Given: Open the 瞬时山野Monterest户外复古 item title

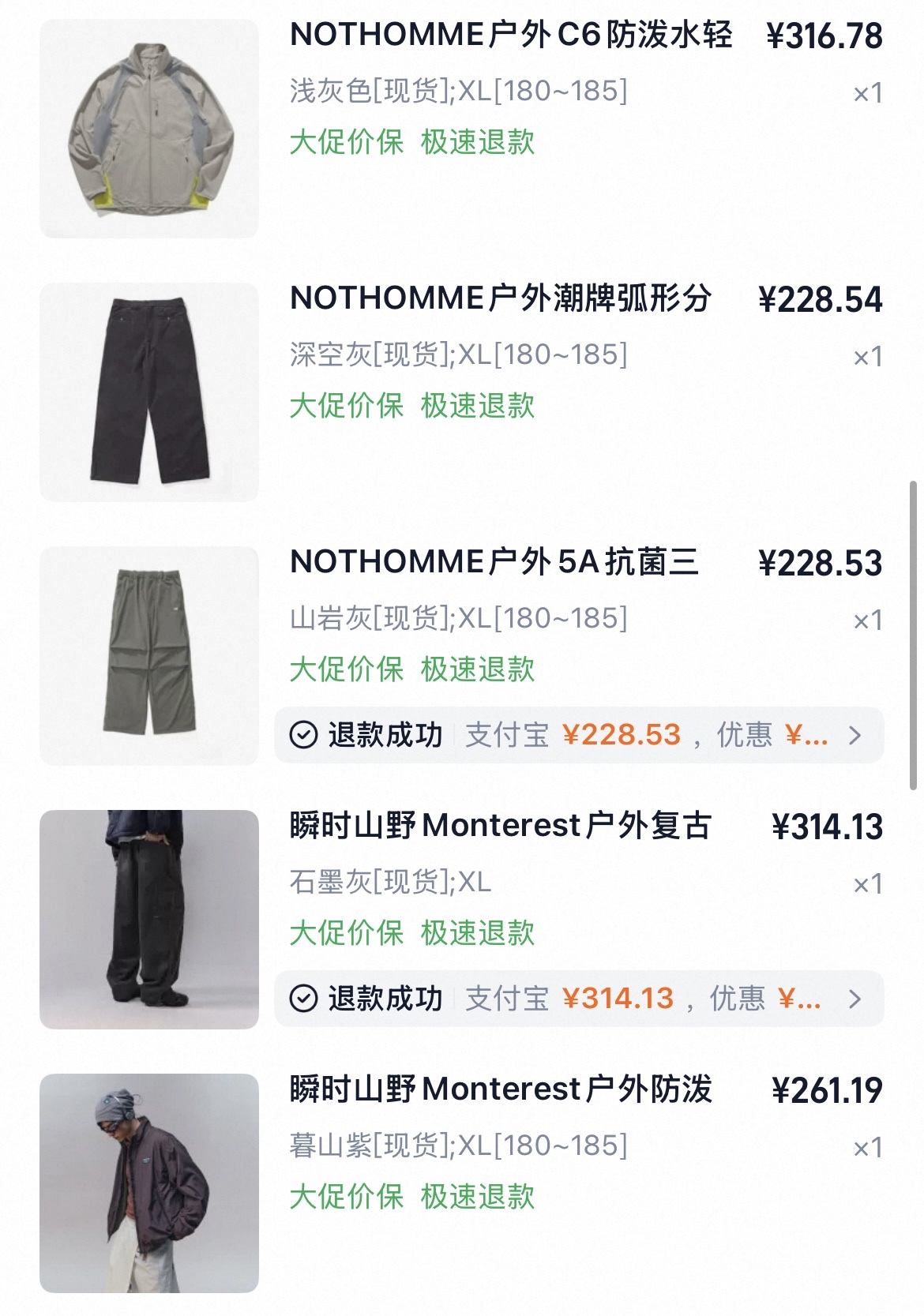Looking at the screenshot, I should tap(501, 827).
